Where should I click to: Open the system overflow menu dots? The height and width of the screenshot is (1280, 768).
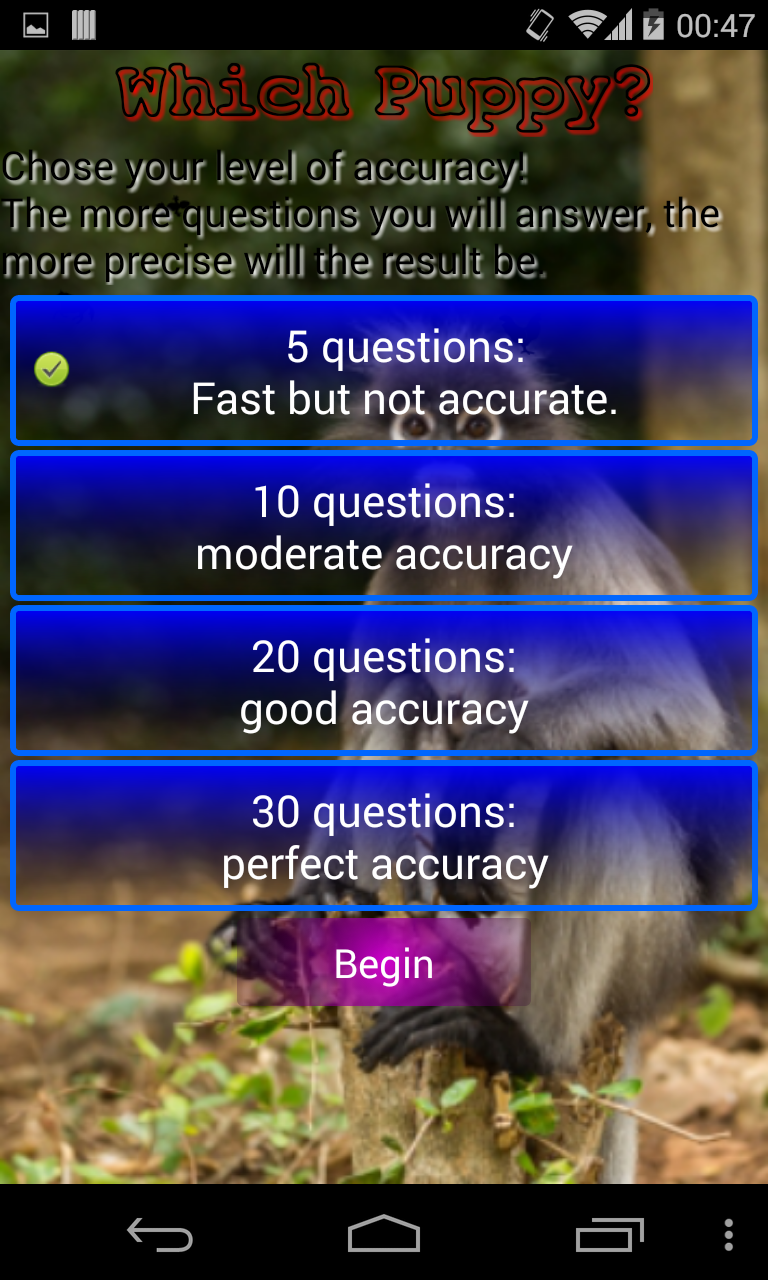pos(728,1235)
